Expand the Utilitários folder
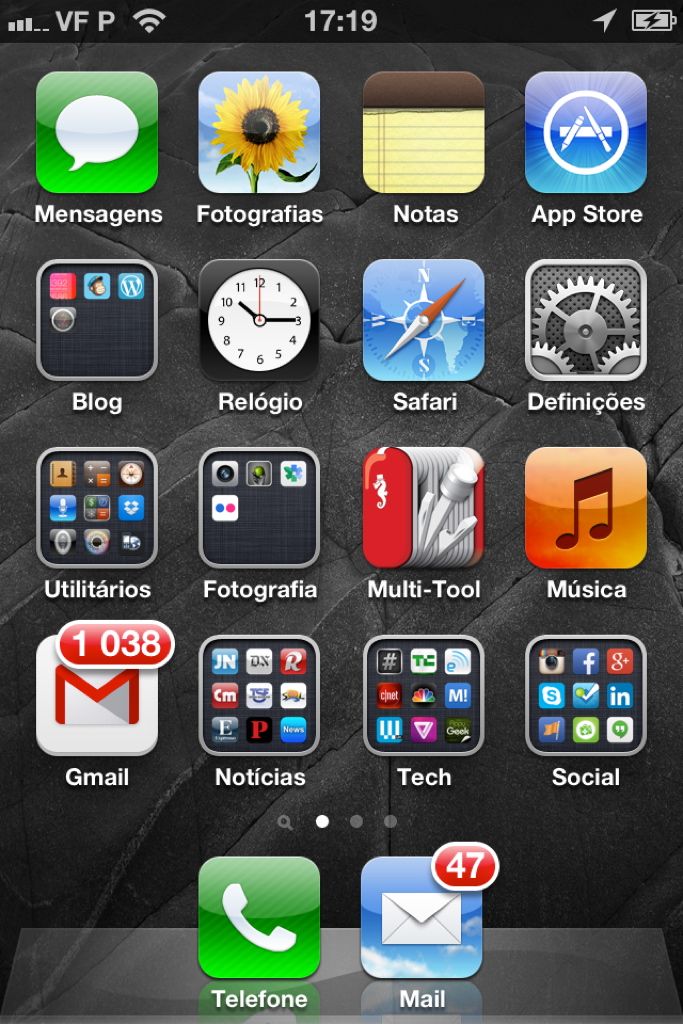This screenshot has height=1024, width=683. point(97,508)
